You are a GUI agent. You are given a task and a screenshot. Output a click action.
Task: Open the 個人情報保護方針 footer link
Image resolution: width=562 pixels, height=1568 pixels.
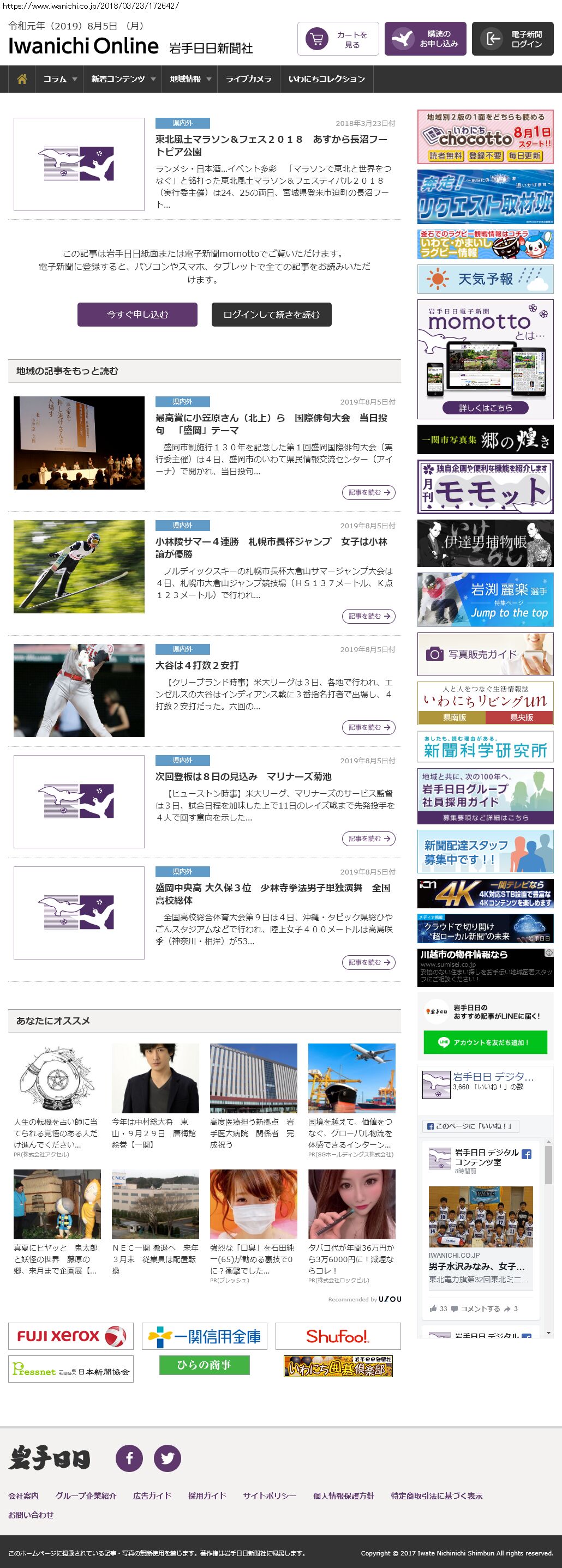pos(343,1495)
